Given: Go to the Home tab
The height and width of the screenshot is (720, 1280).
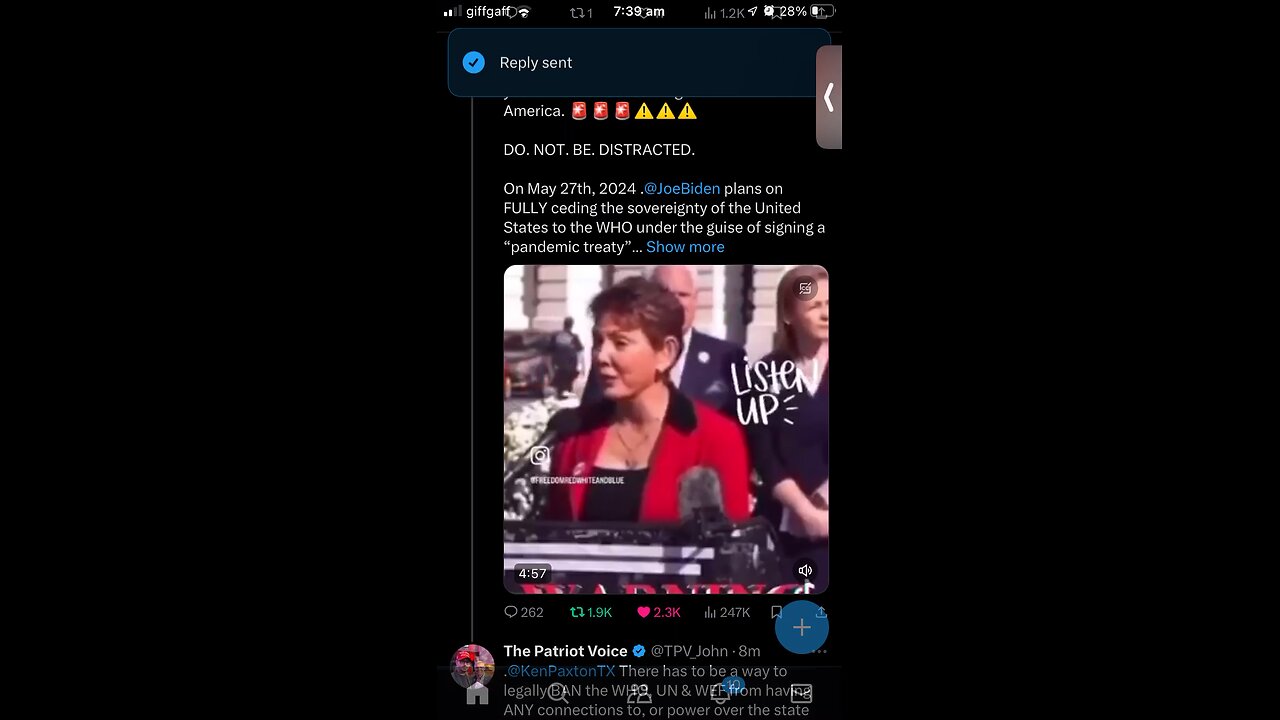Looking at the screenshot, I should click(478, 693).
